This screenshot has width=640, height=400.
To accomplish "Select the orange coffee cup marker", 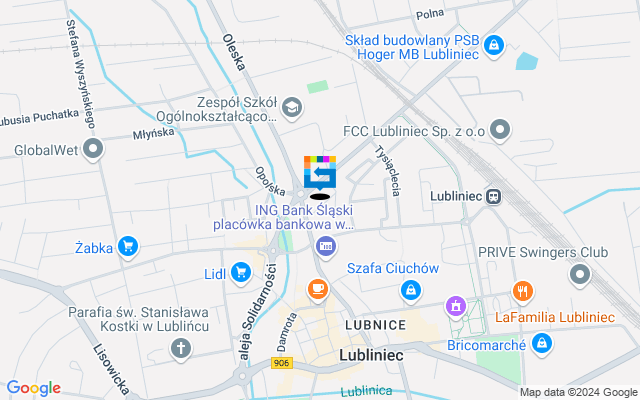I will 318,288.
